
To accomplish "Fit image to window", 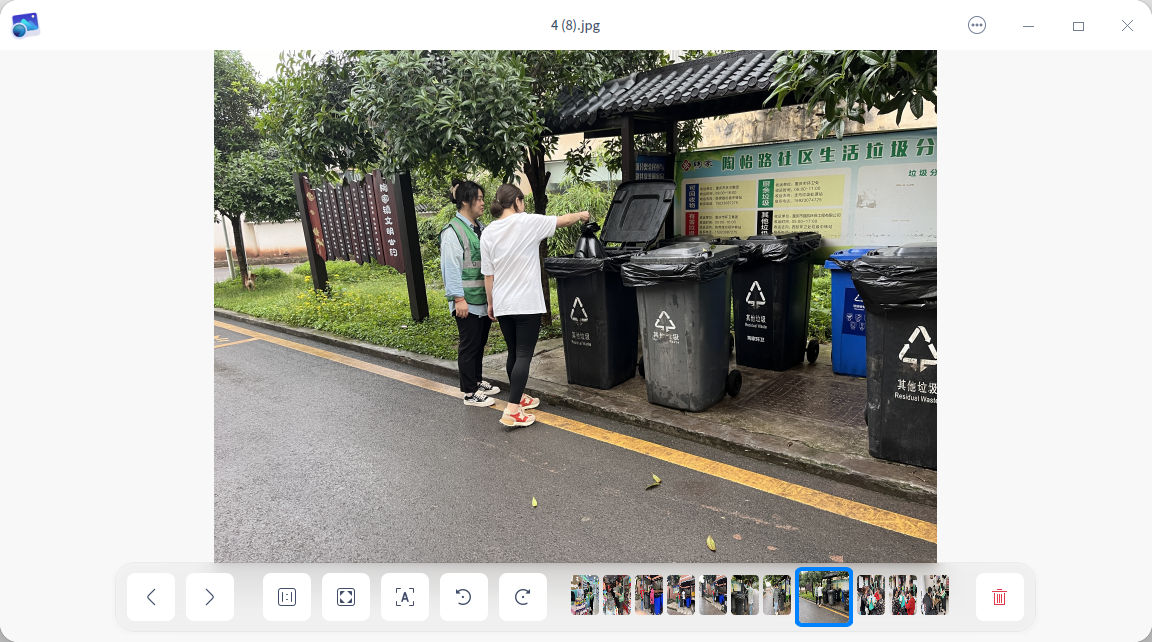I will coord(346,597).
